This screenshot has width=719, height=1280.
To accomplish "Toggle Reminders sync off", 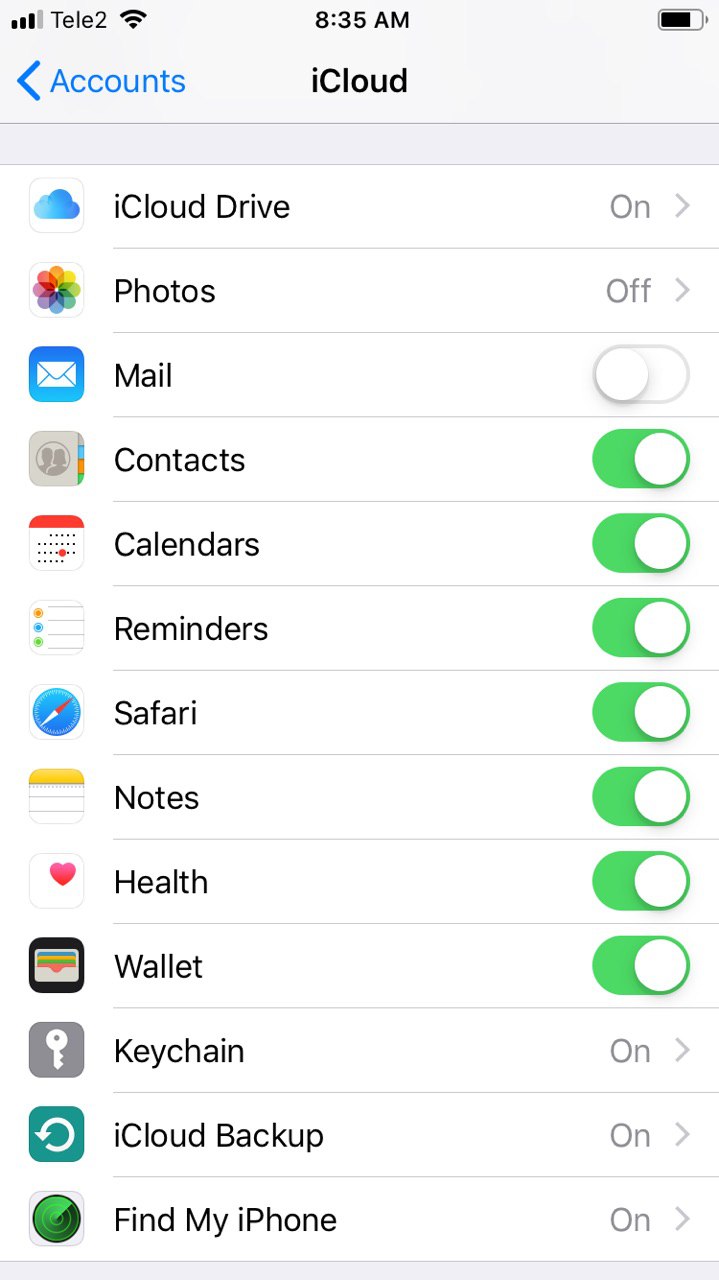I will pos(640,629).
